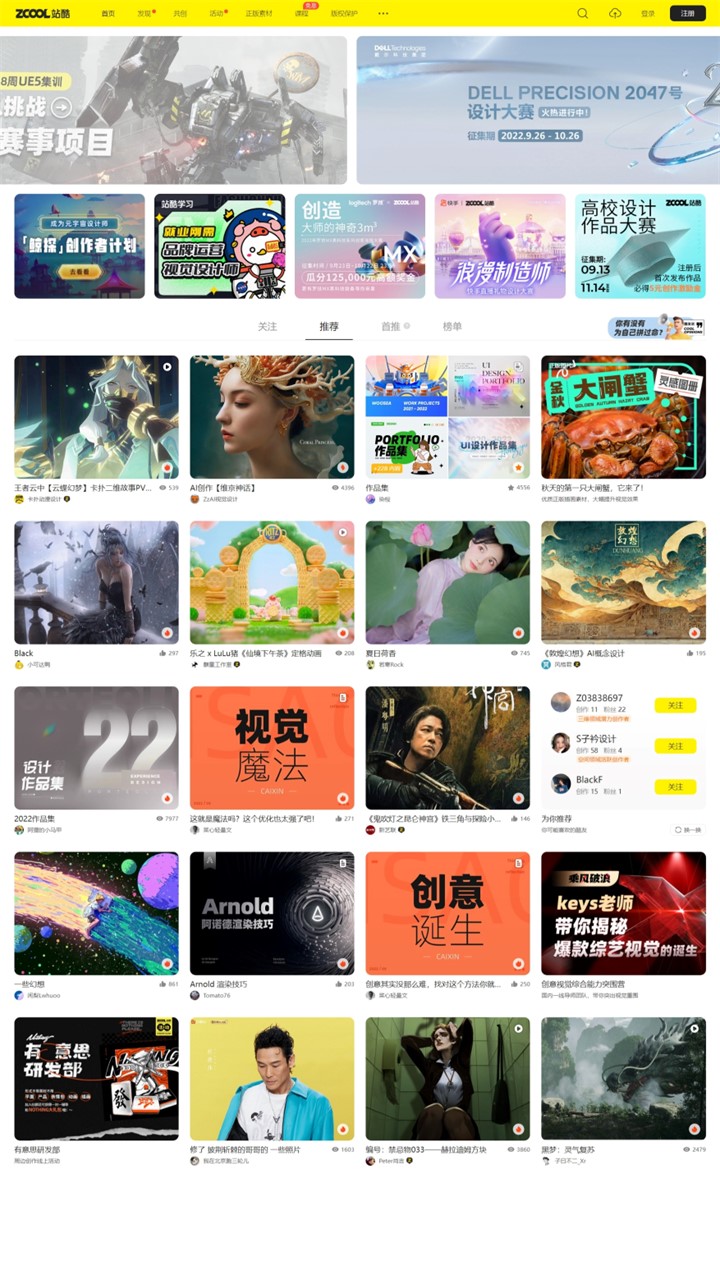Open the 夏日荷香 photo work
This screenshot has width=720, height=1280.
(447, 582)
